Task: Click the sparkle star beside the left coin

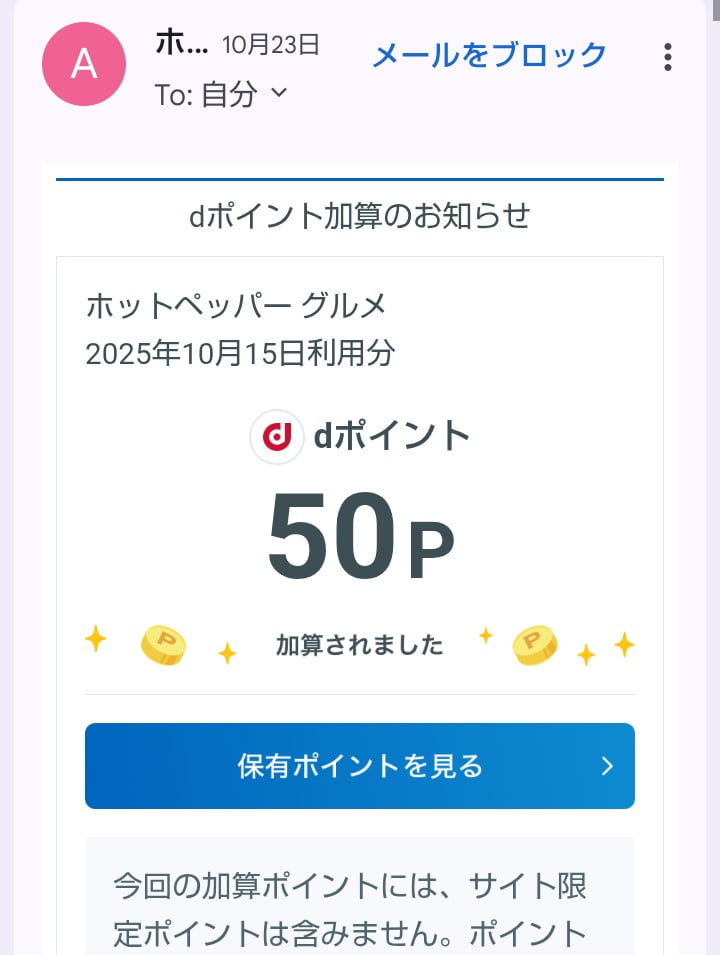Action: click(x=97, y=640)
